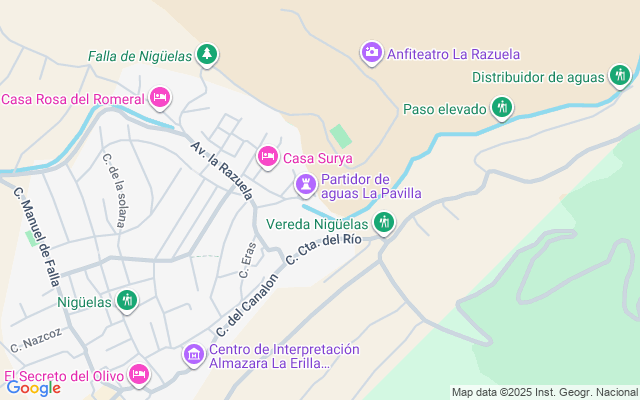
Task: Open the Anfiteatro La Razuela photo marker
Action: (x=372, y=52)
